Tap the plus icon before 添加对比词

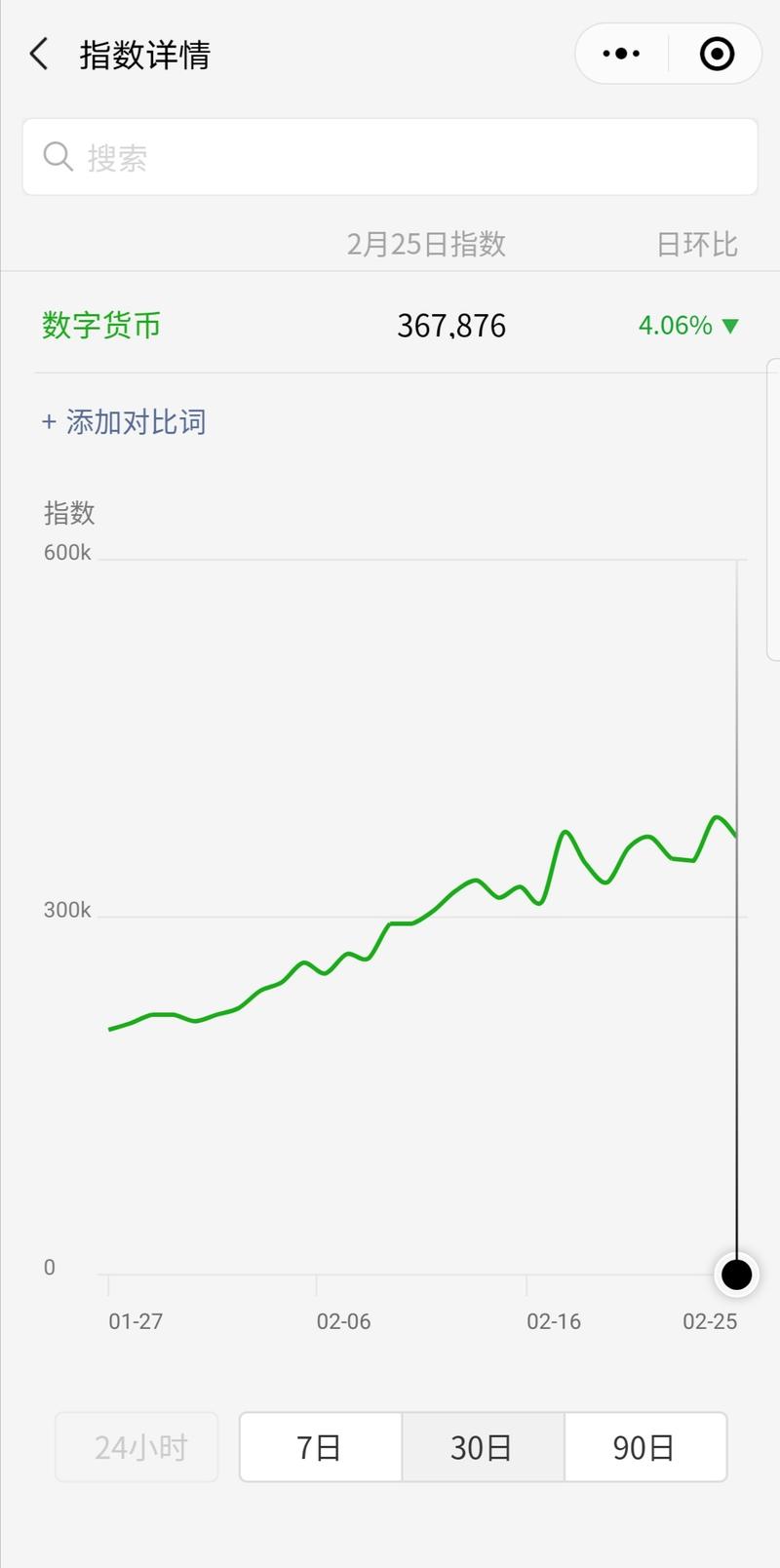(48, 421)
